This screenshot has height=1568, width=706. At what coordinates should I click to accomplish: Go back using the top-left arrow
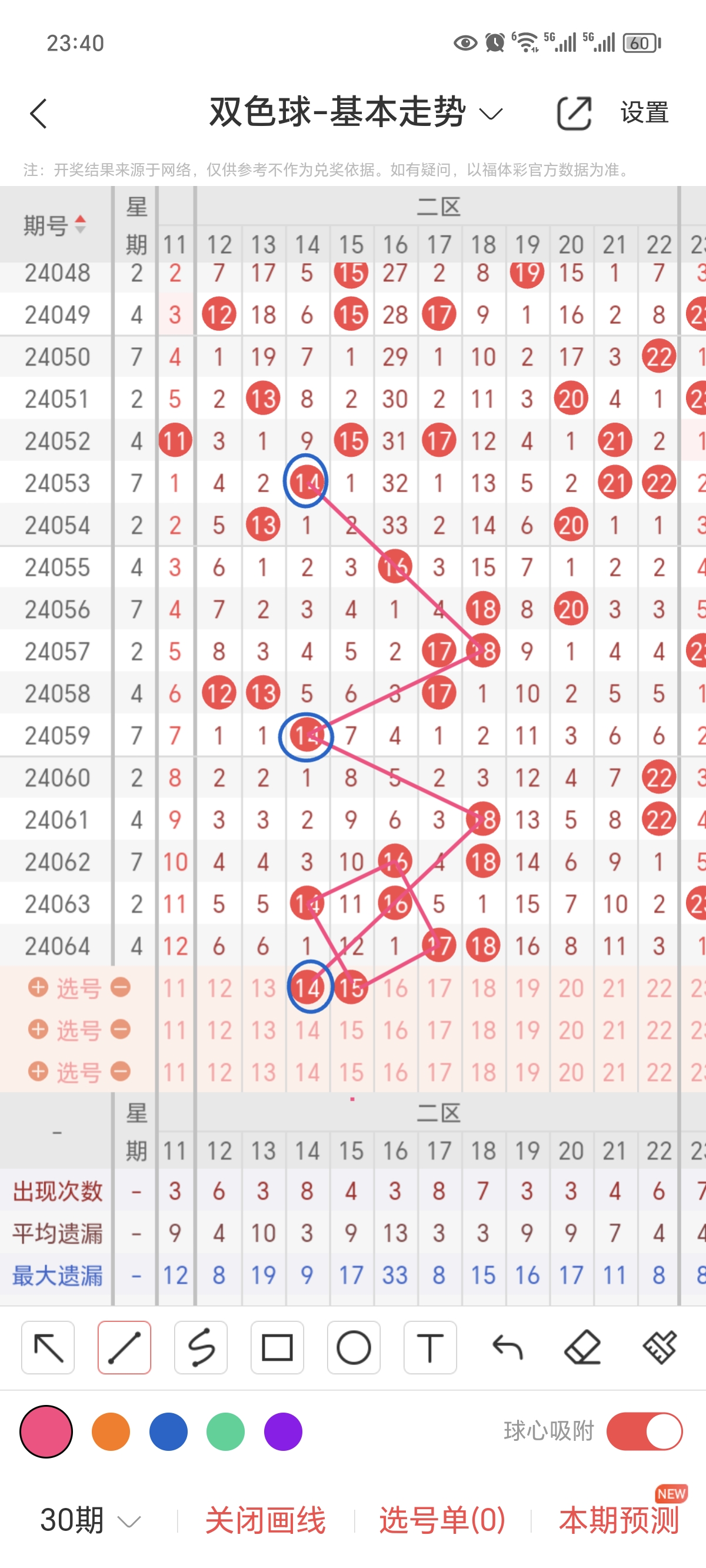[x=38, y=113]
